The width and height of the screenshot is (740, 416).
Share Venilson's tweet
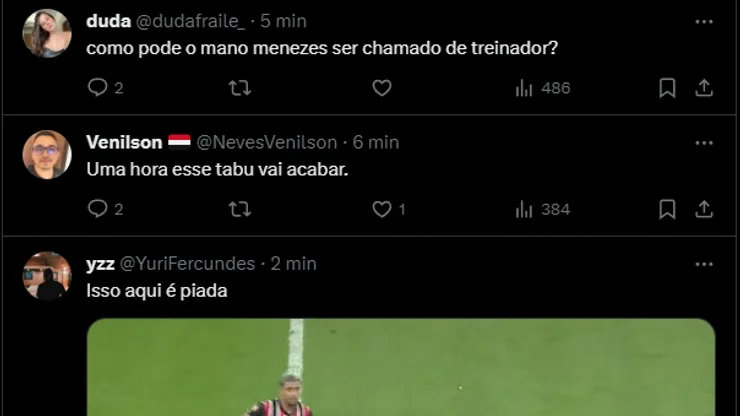704,209
